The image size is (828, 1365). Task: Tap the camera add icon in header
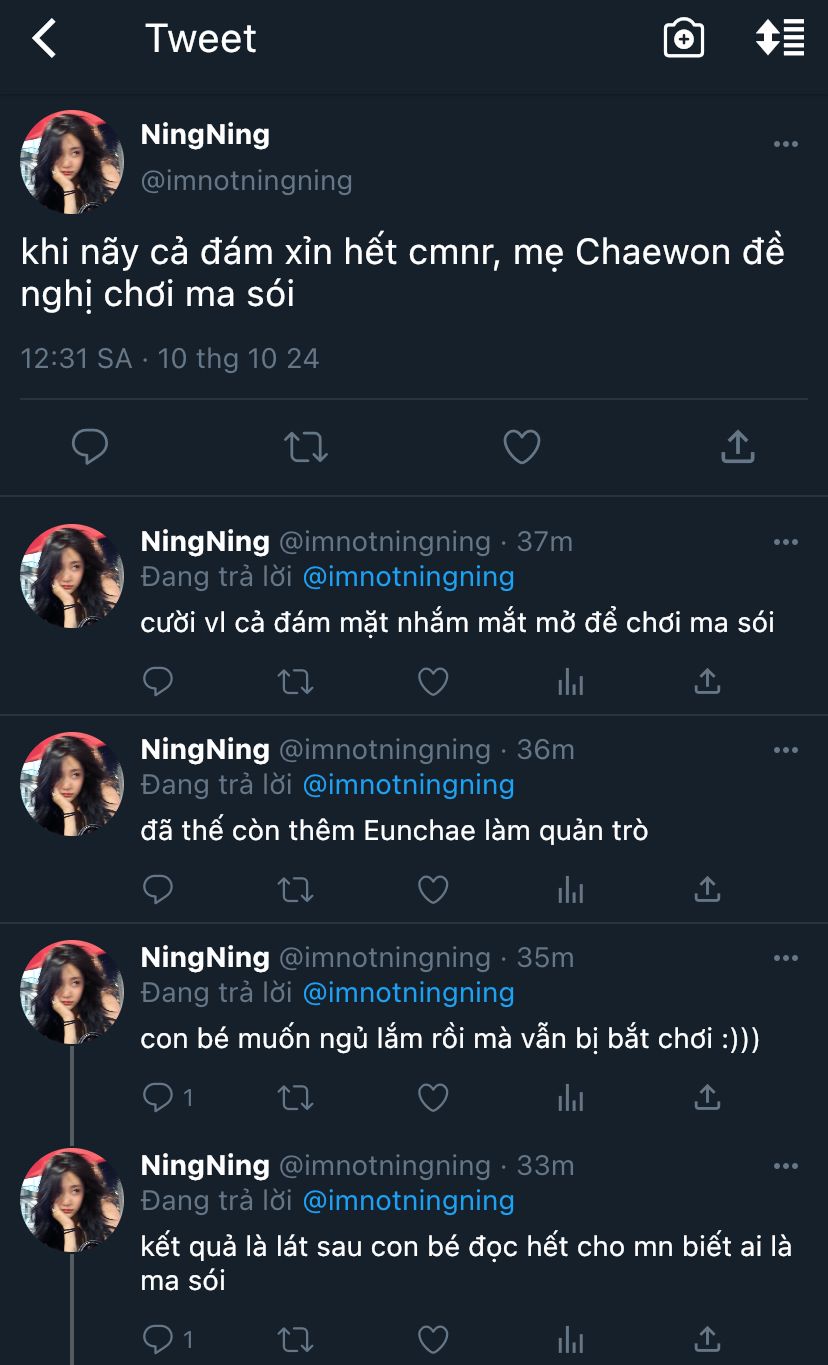click(x=684, y=39)
